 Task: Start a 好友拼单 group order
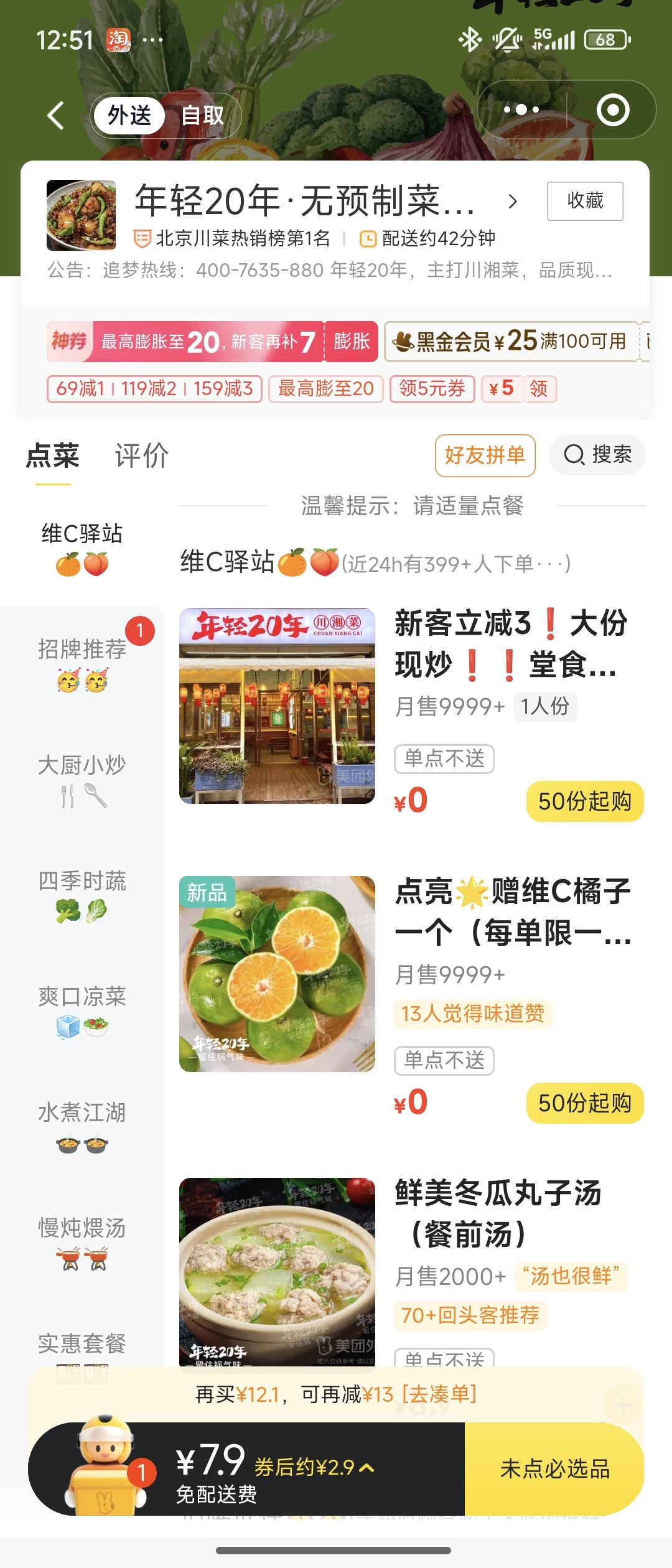(485, 455)
